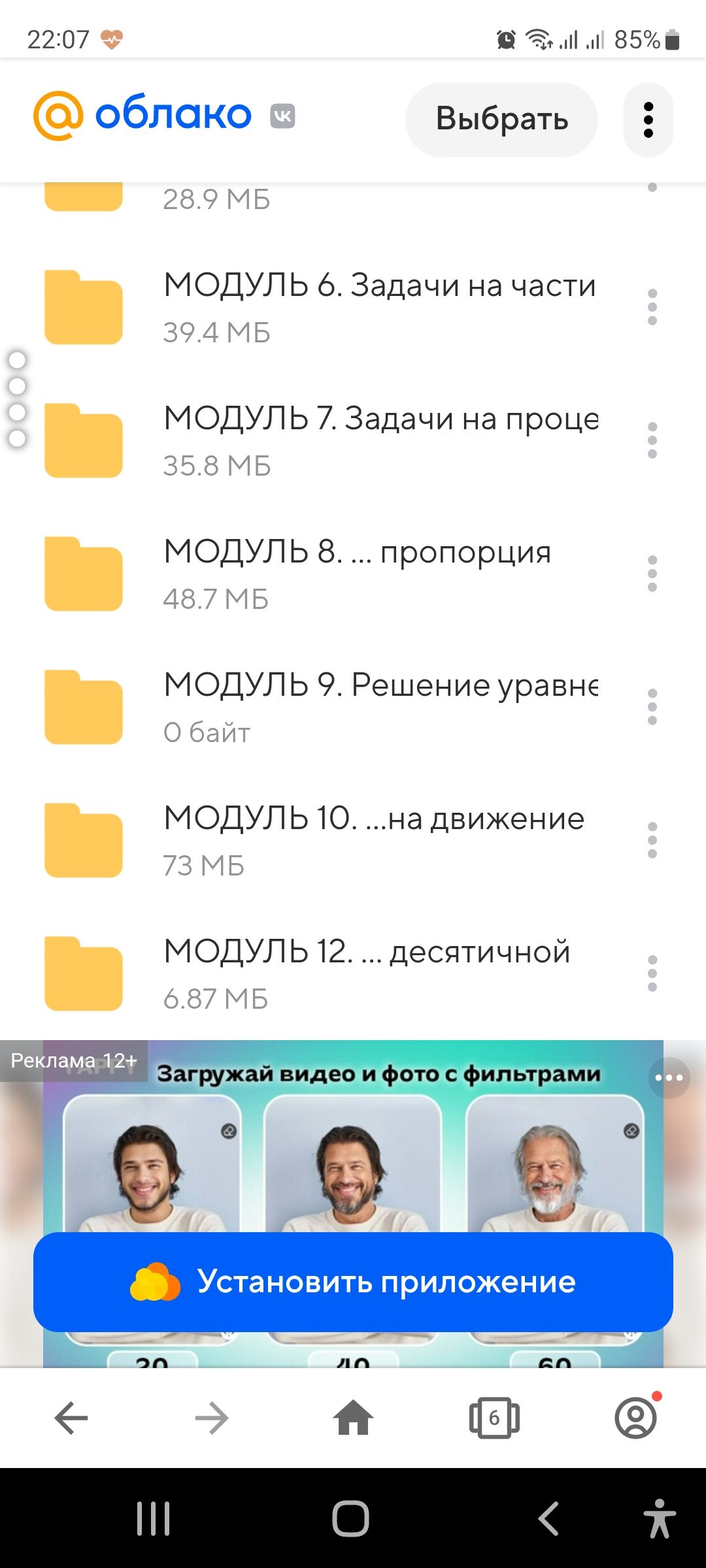Viewport: 706px width, 1568px height.
Task: Open folder МОДУЛЬ 9. Решение уравне
Action: 379,707
